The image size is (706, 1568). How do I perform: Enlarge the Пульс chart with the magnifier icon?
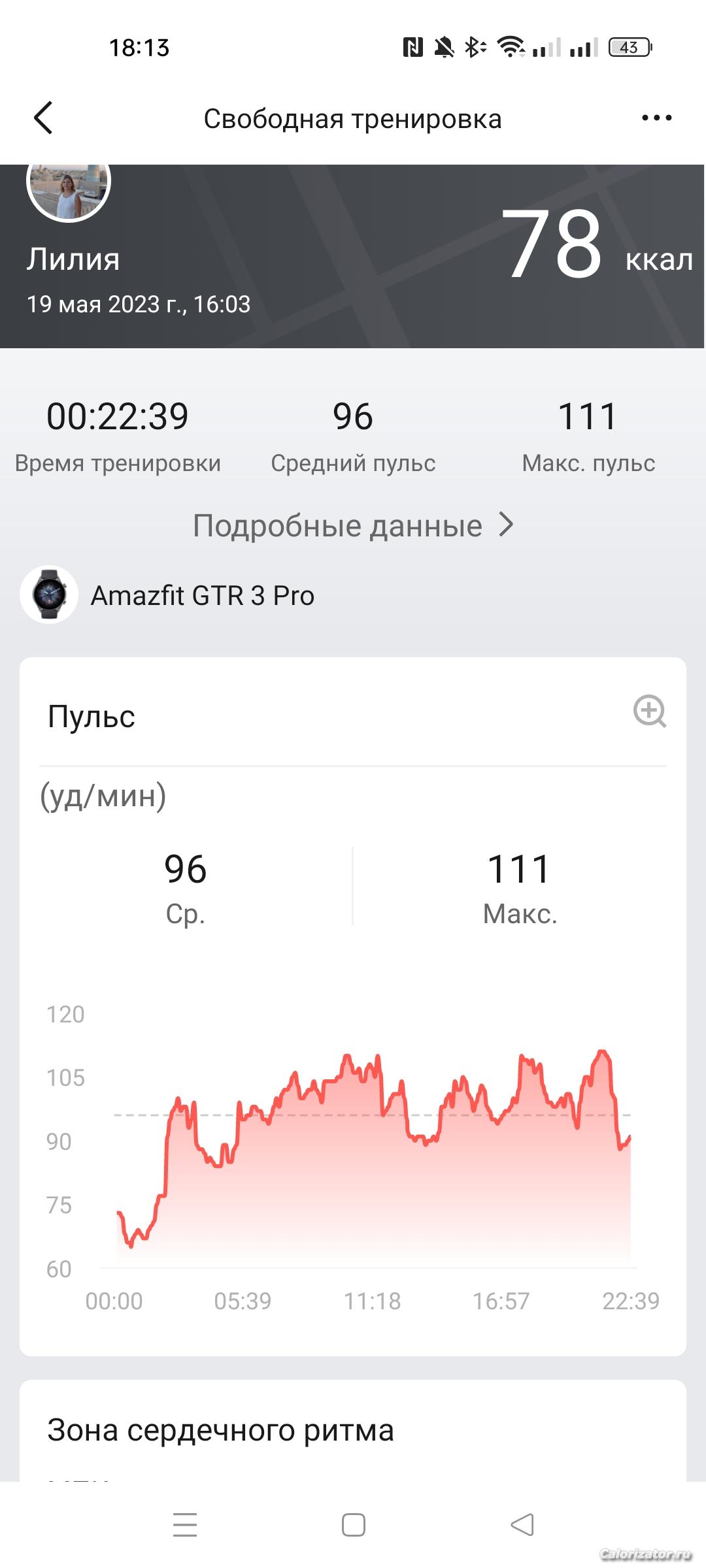point(650,711)
